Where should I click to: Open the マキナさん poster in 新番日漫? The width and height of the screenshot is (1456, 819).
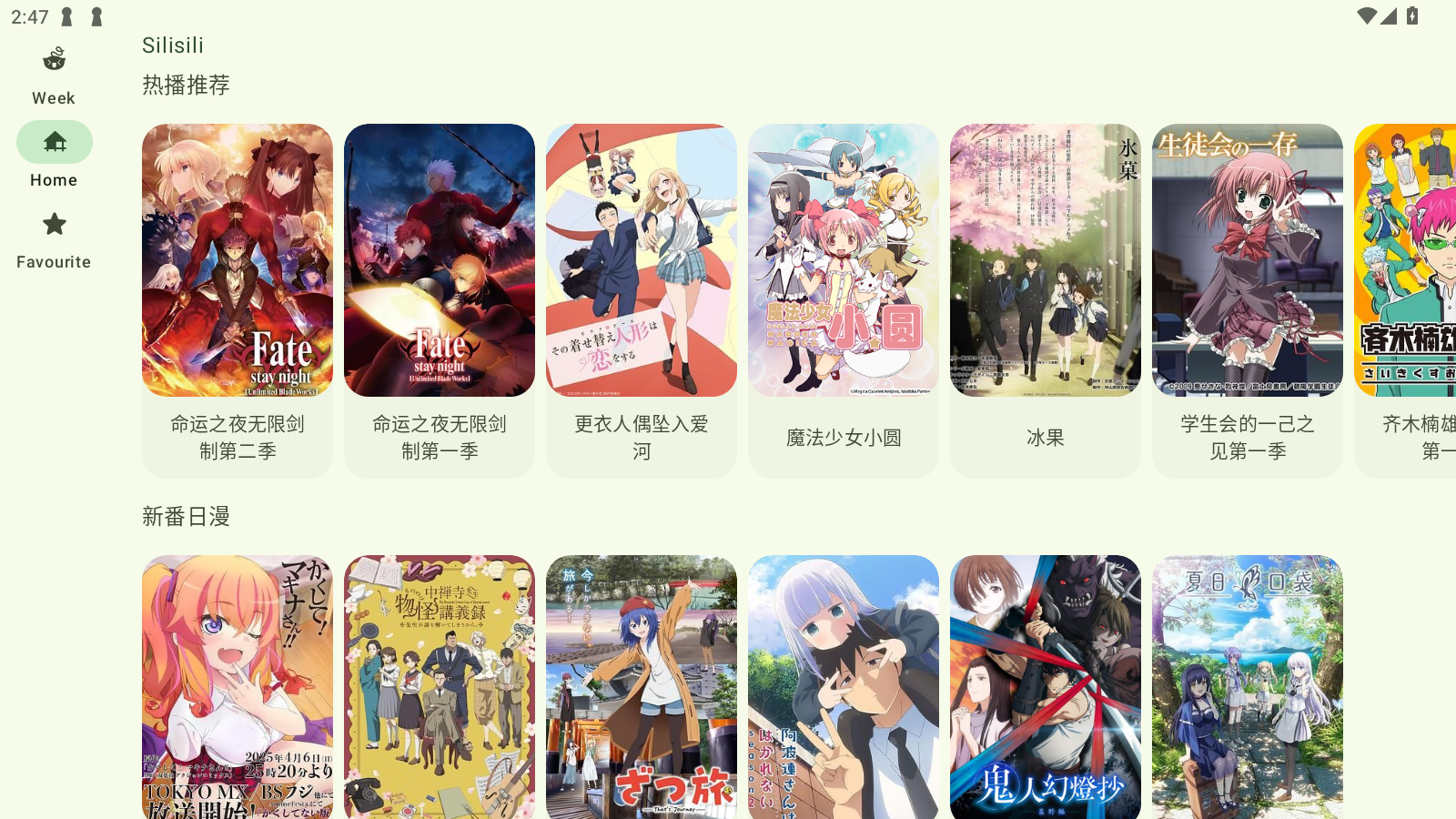pyautogui.click(x=238, y=687)
